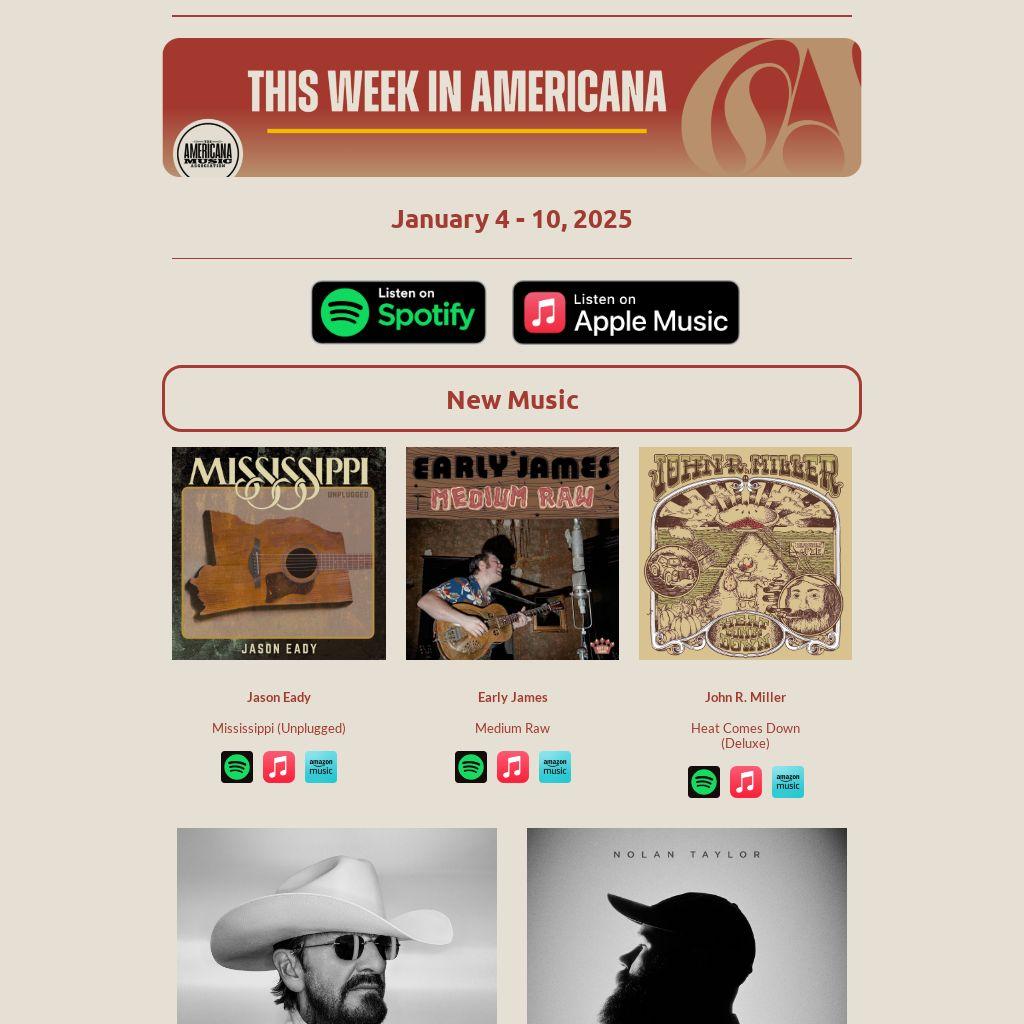Open John R. Miller's album cover
This screenshot has height=1024, width=1024.
coord(745,553)
